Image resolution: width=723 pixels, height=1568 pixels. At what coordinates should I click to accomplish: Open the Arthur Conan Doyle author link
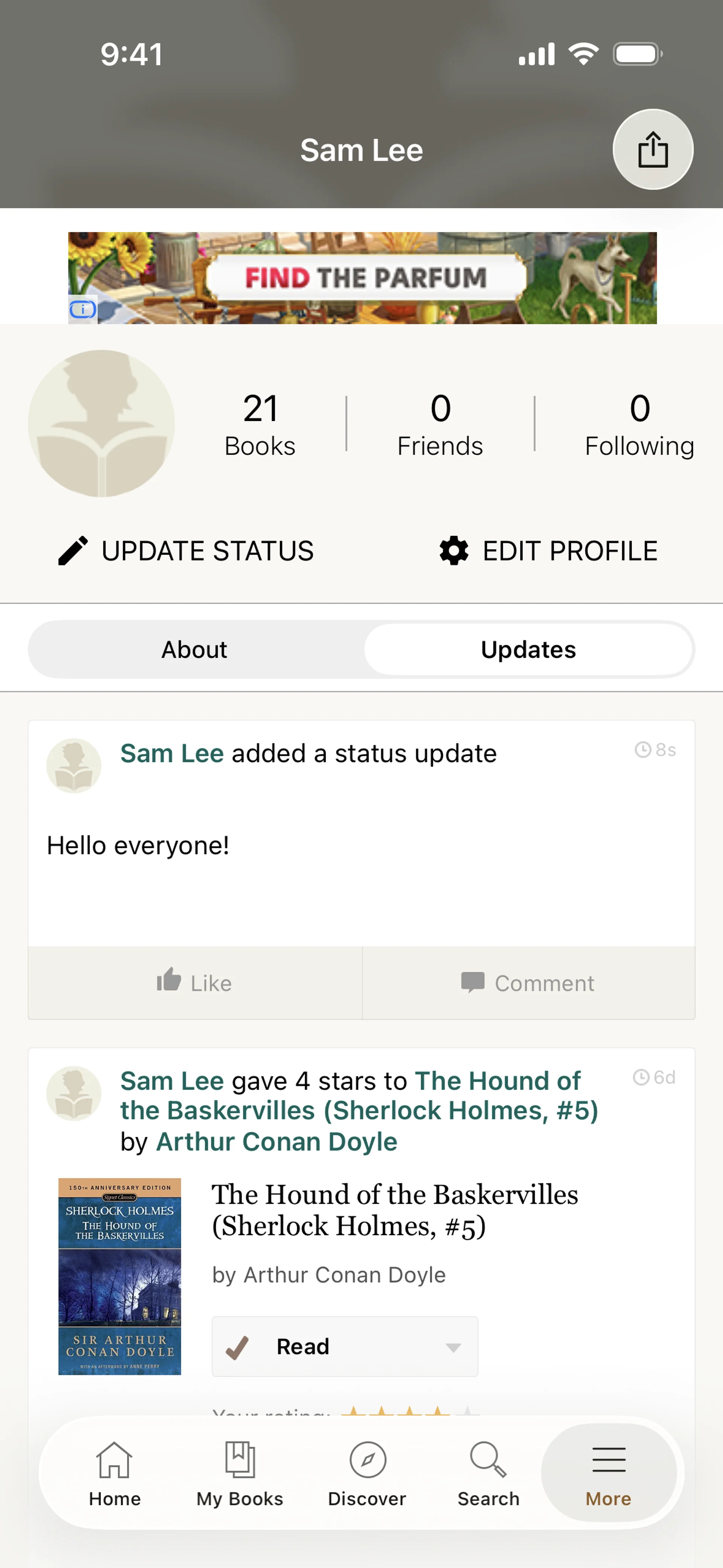[276, 1142]
